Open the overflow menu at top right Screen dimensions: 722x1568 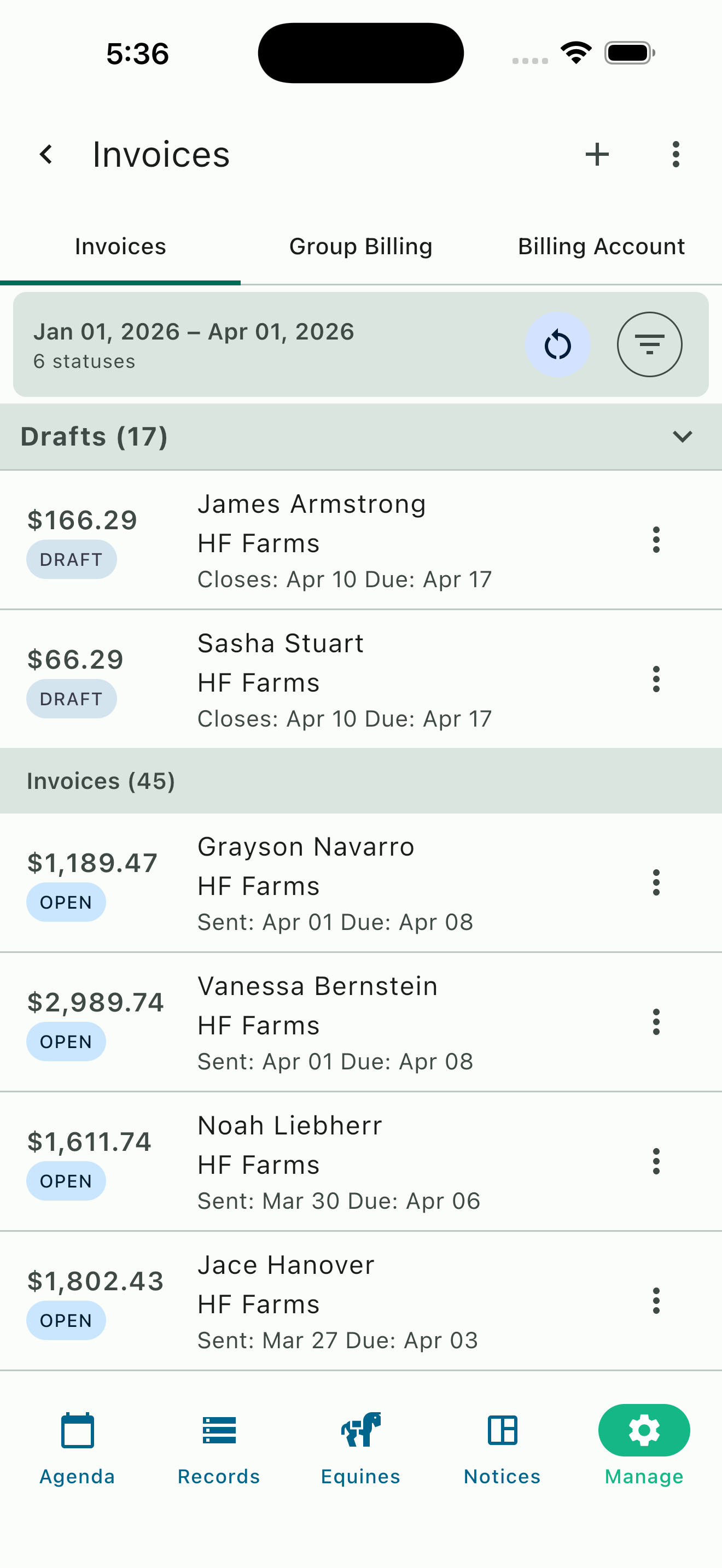675,154
